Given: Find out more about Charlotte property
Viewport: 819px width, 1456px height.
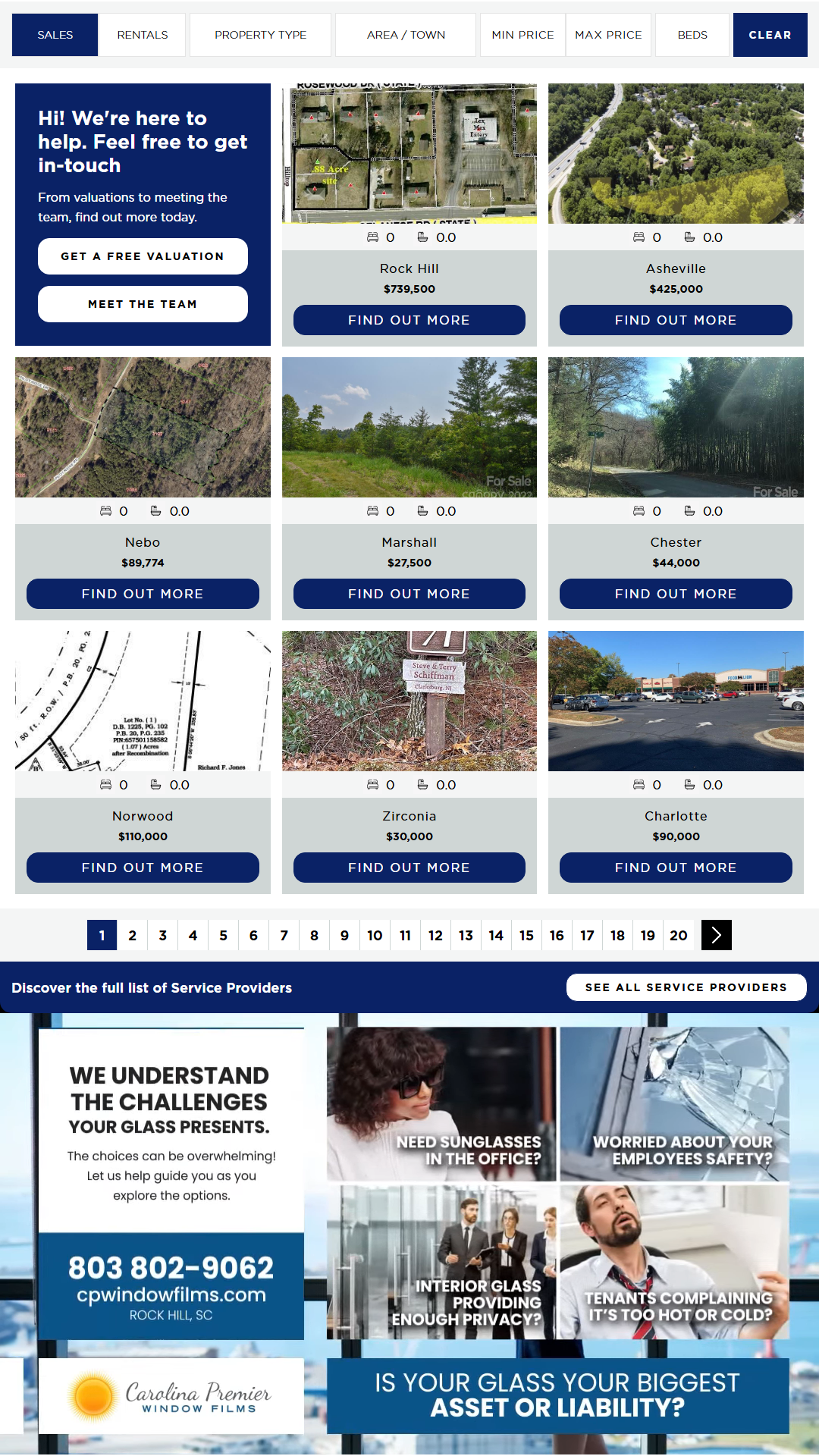Looking at the screenshot, I should point(676,868).
